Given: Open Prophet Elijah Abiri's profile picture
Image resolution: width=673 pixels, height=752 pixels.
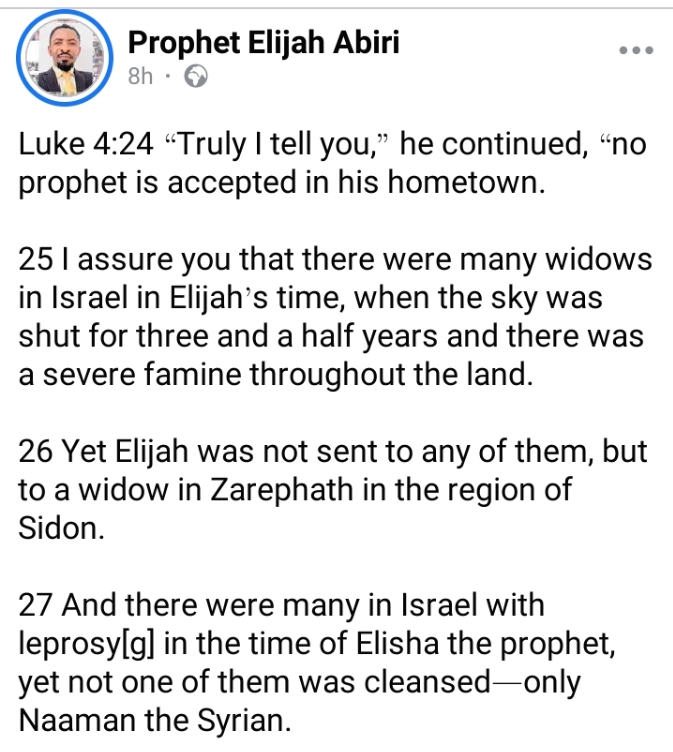Looking at the screenshot, I should 63,59.
